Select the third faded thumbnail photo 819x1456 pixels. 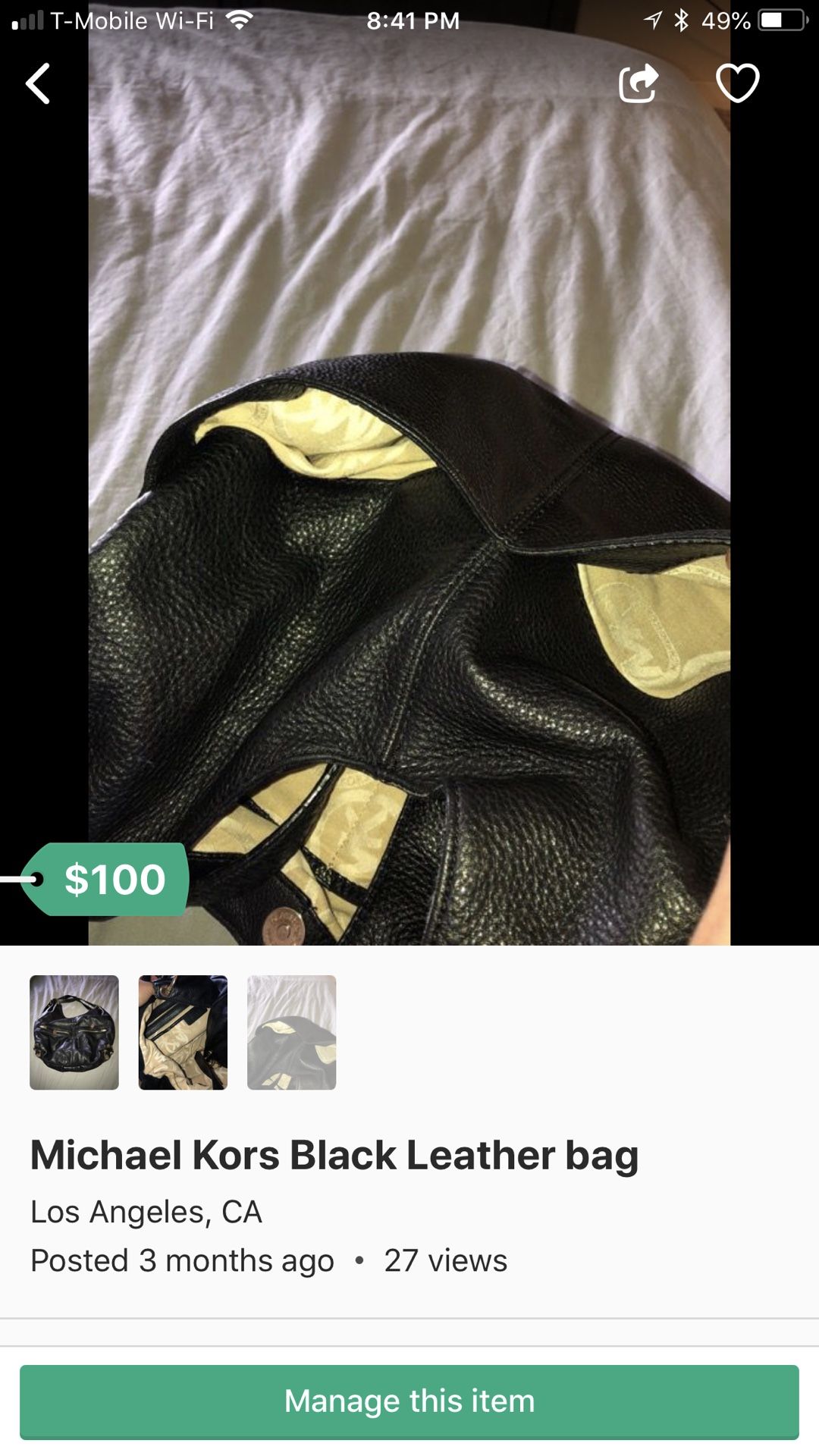click(291, 1032)
